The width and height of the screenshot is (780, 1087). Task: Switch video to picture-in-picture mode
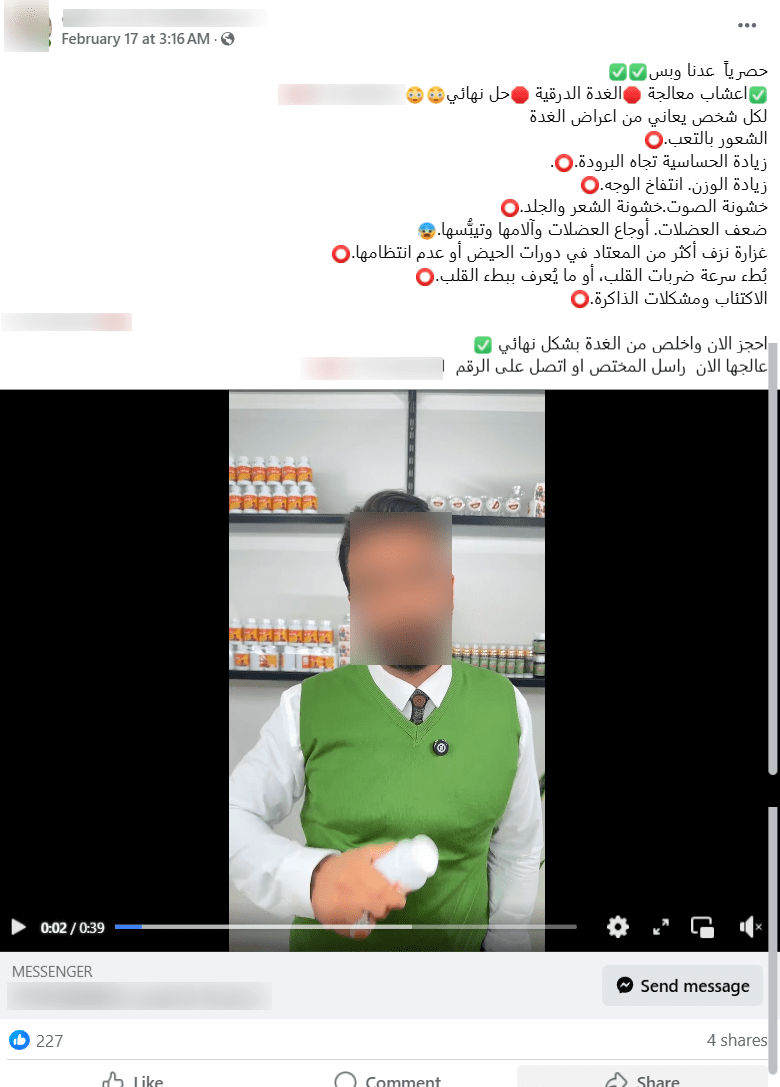[x=703, y=927]
